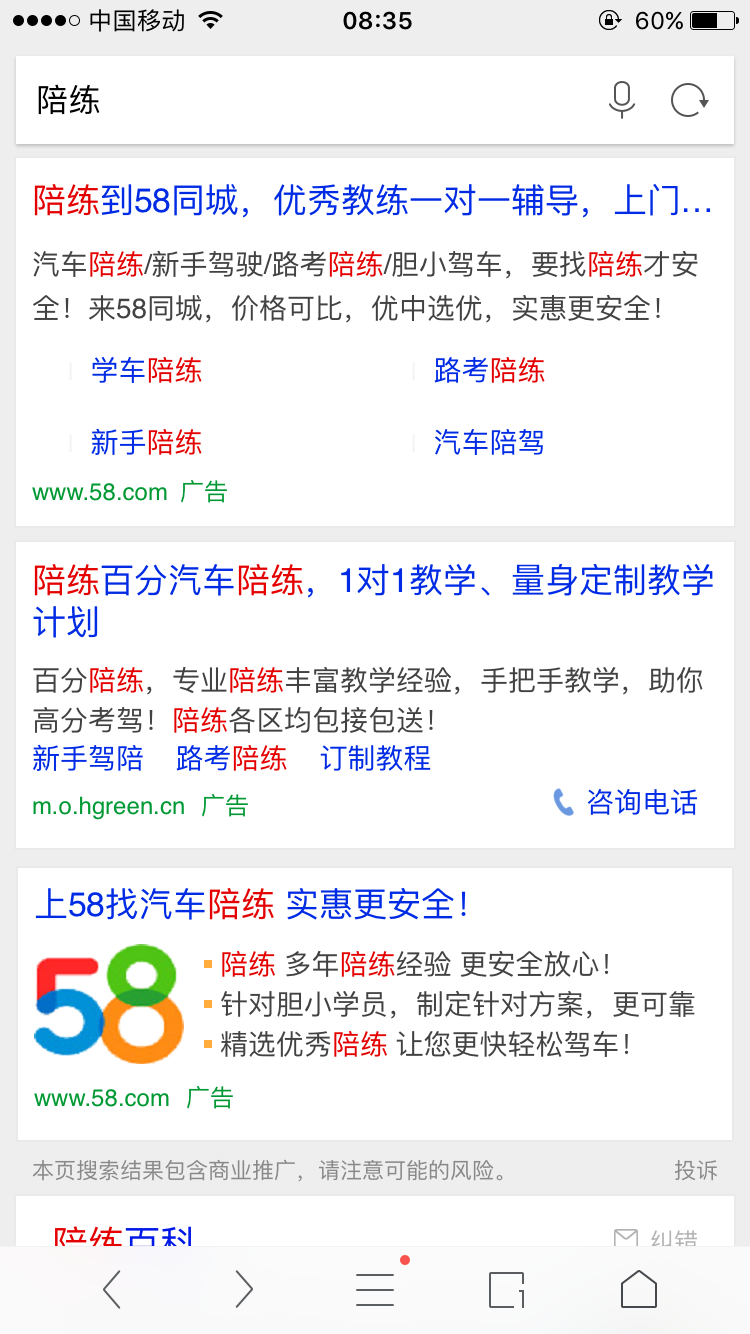Open the 学车陪练 sublink

click(x=146, y=371)
